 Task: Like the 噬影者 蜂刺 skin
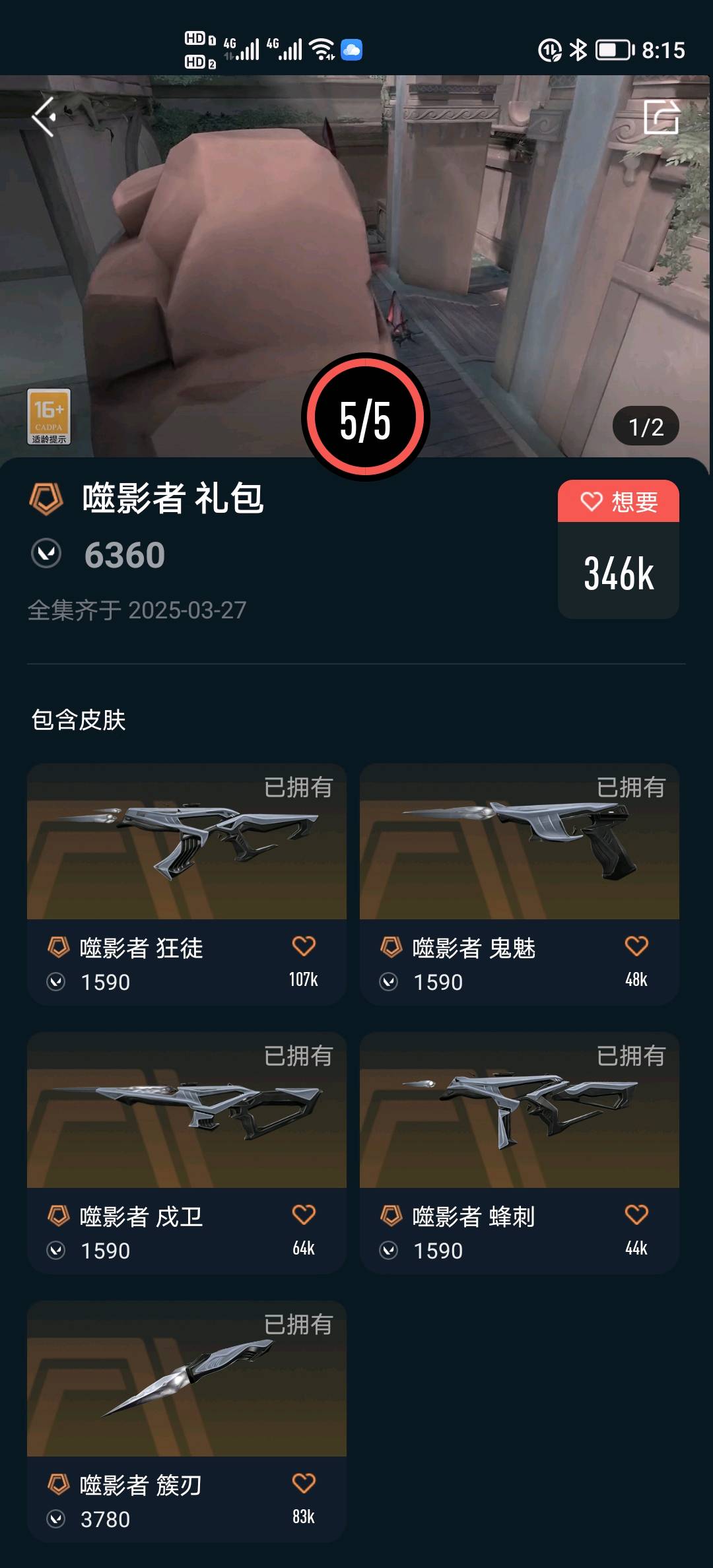point(636,1214)
